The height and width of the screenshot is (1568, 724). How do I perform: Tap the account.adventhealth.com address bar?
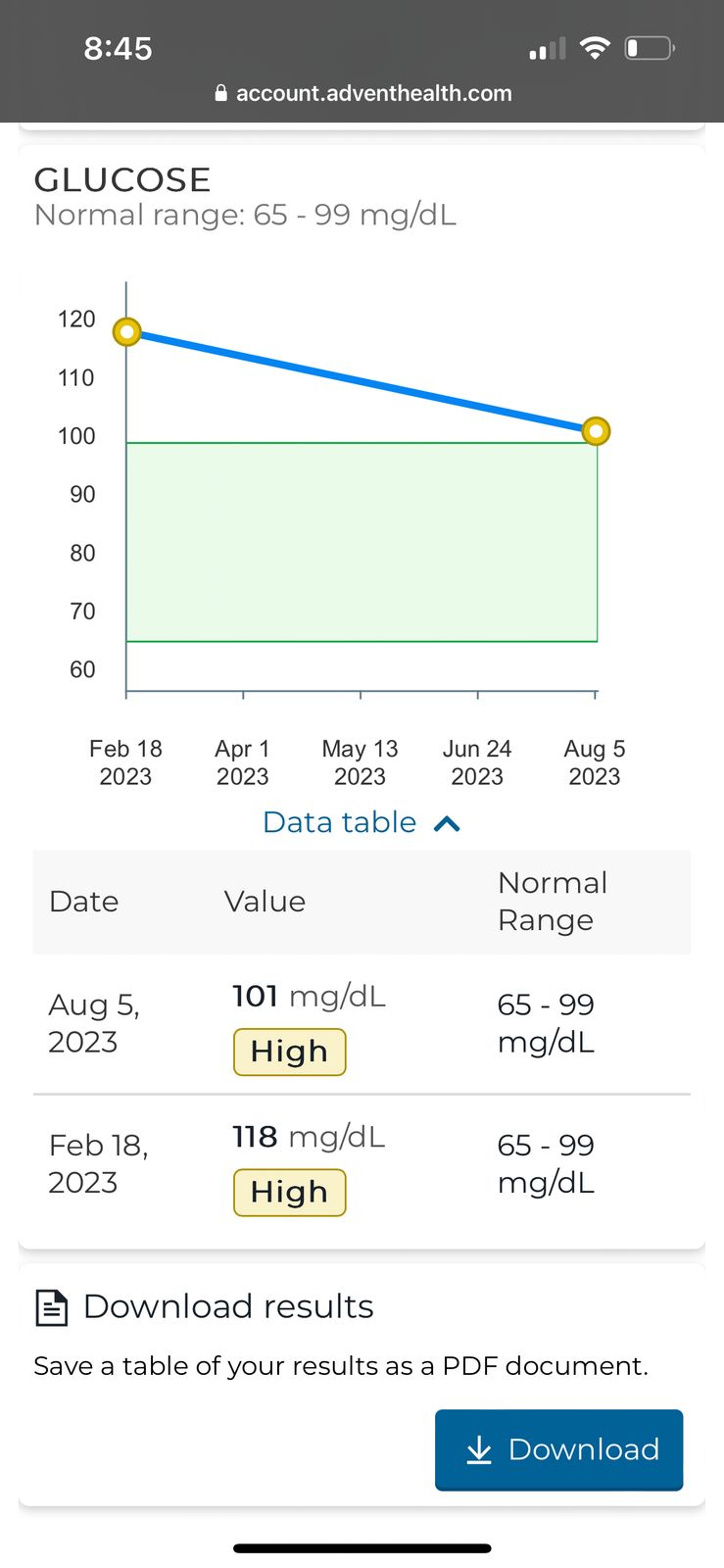362,93
